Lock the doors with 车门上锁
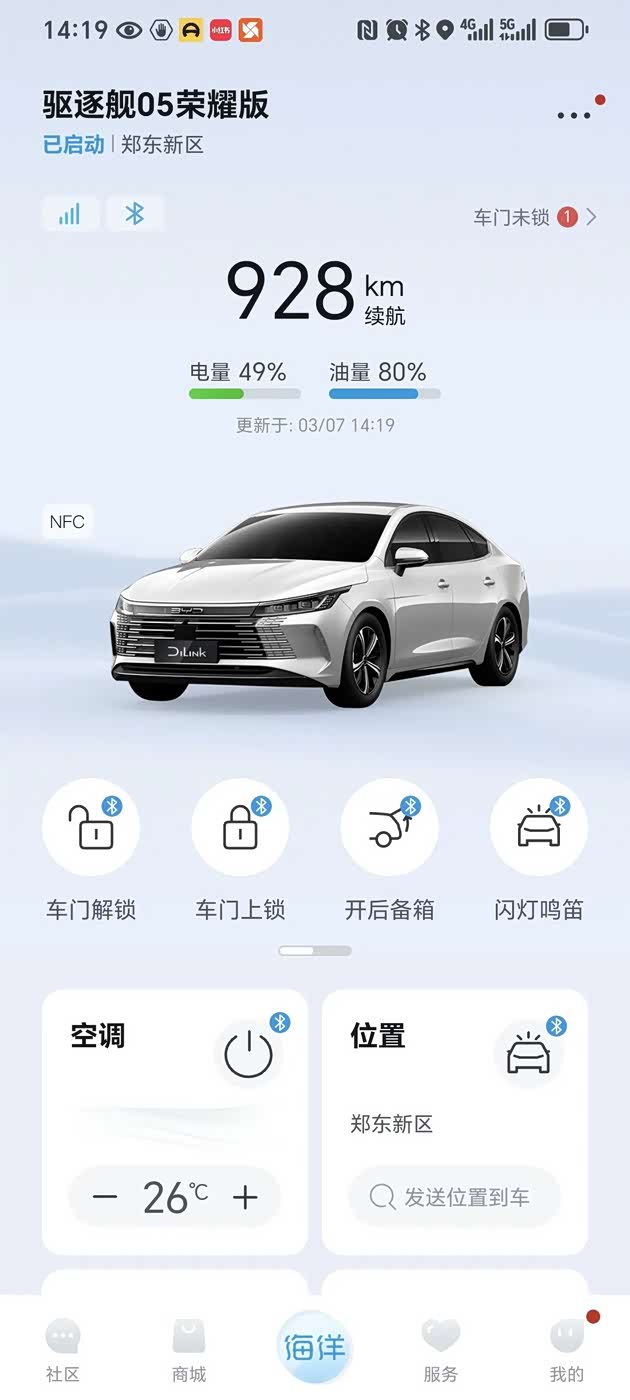Viewport: 630px width, 1400px height. click(240, 828)
